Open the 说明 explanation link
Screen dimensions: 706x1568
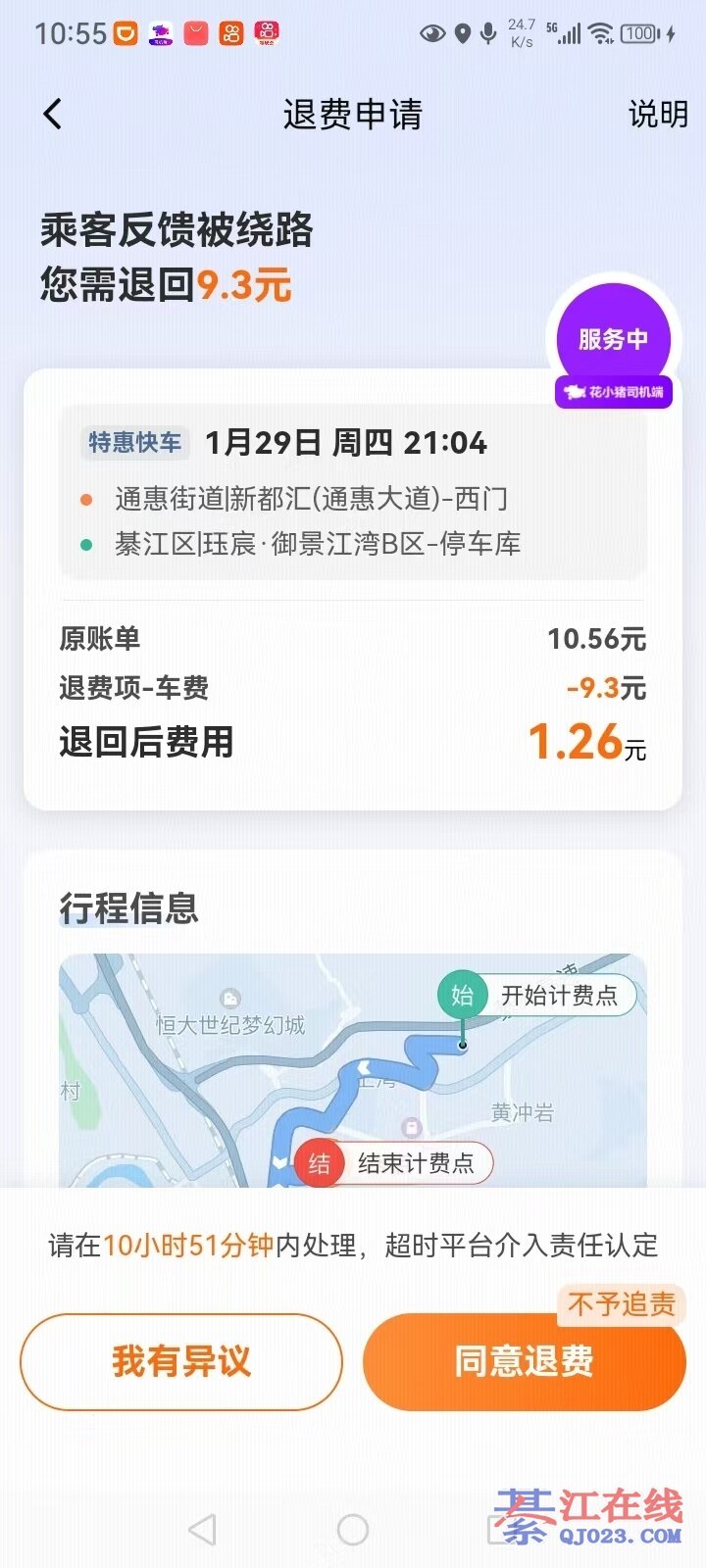tap(657, 115)
